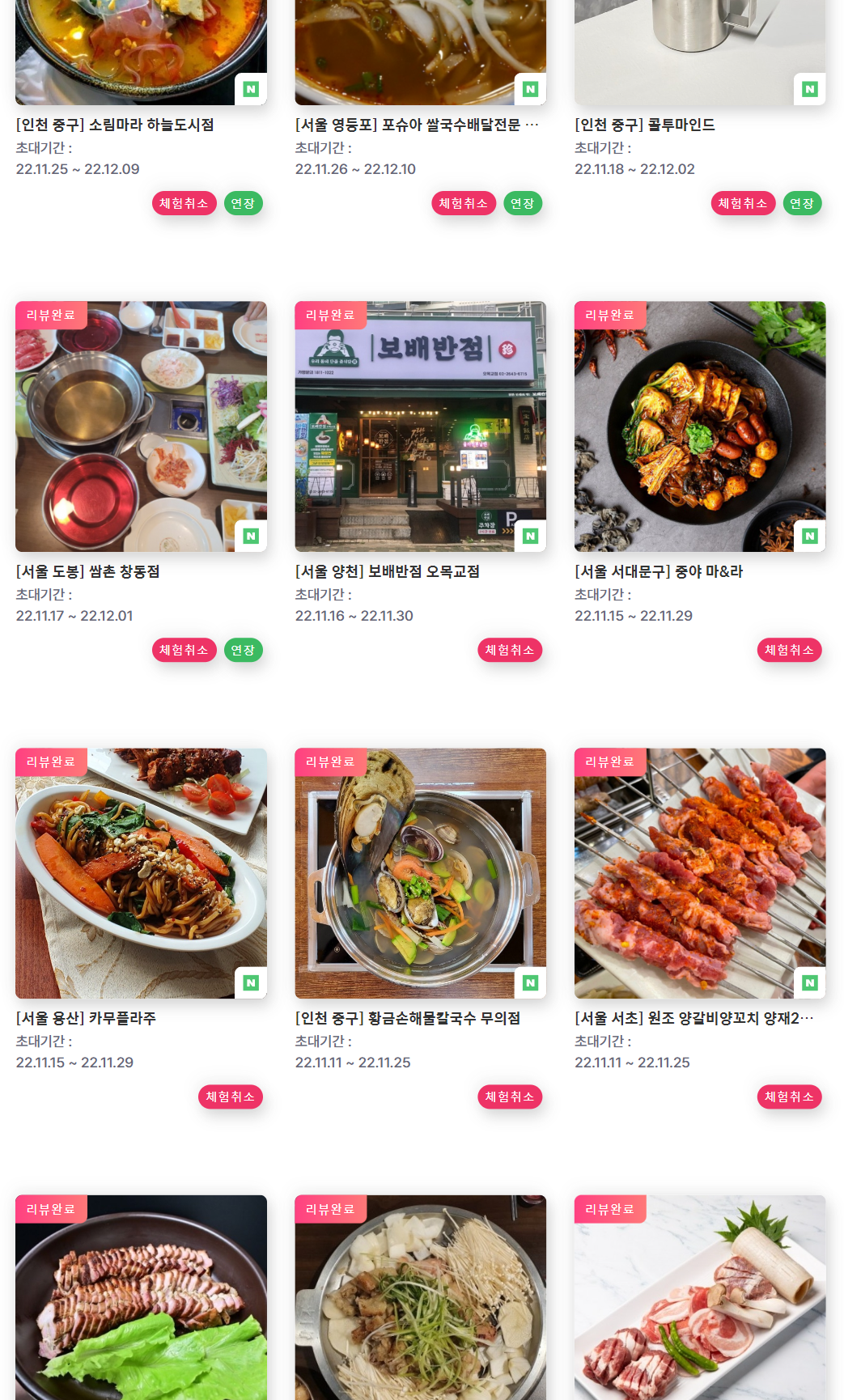Click the 보배반점 storefront photo
The image size is (844, 1400).
click(421, 426)
